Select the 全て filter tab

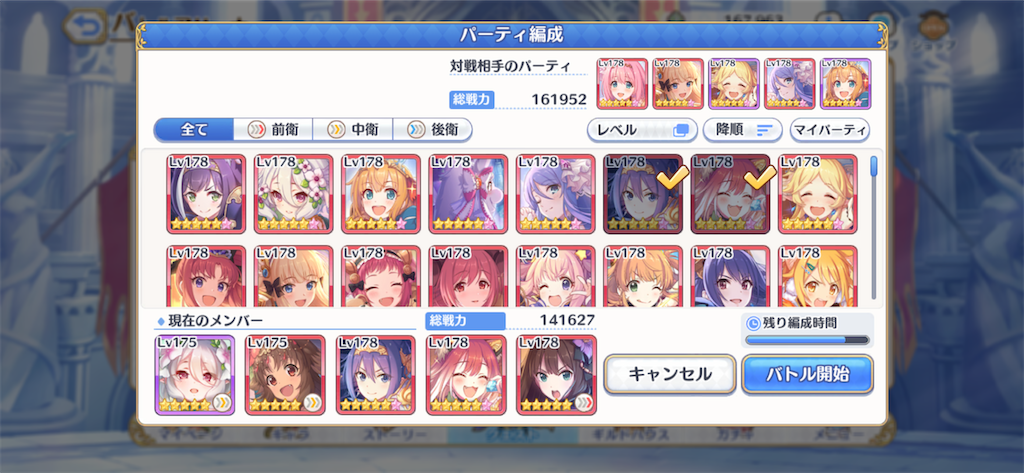coord(194,130)
